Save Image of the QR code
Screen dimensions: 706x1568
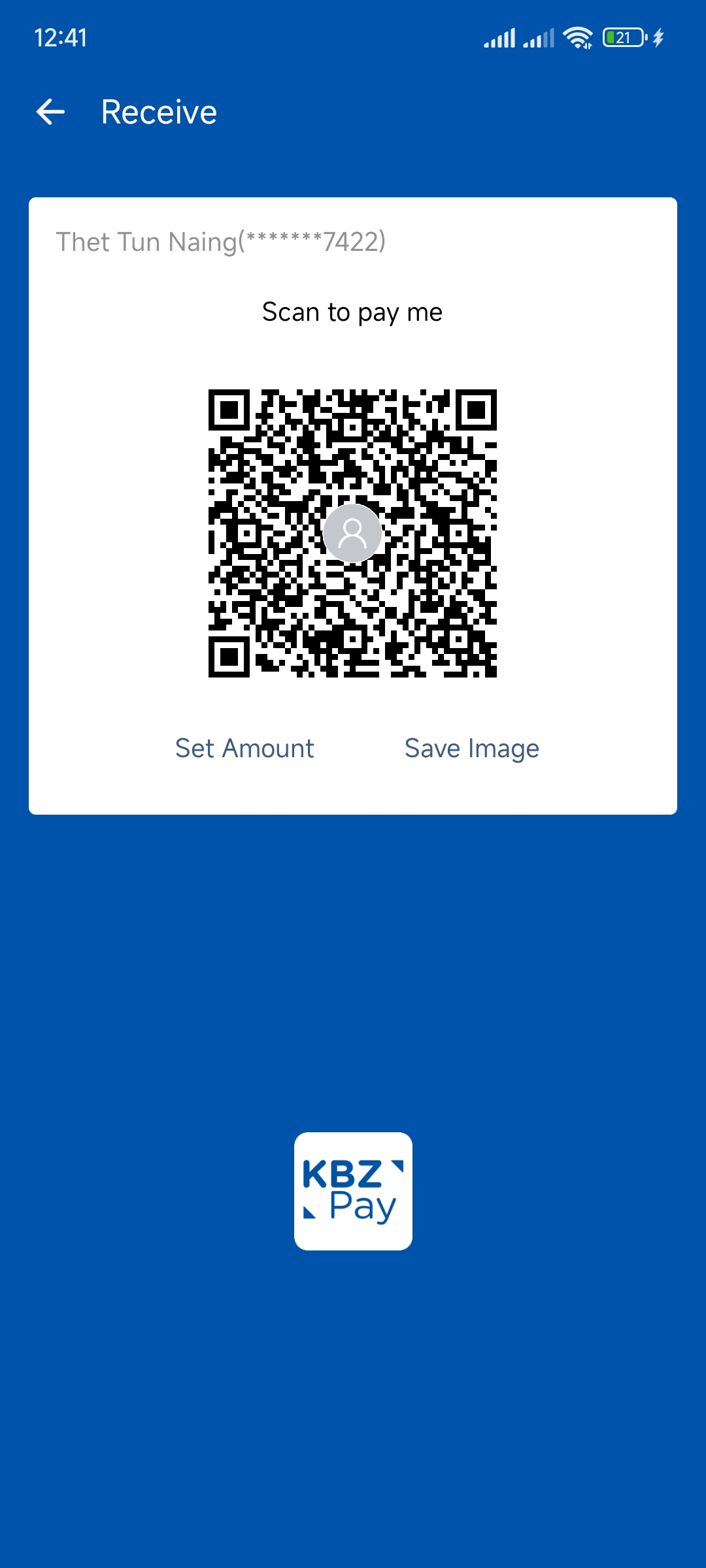coord(471,748)
